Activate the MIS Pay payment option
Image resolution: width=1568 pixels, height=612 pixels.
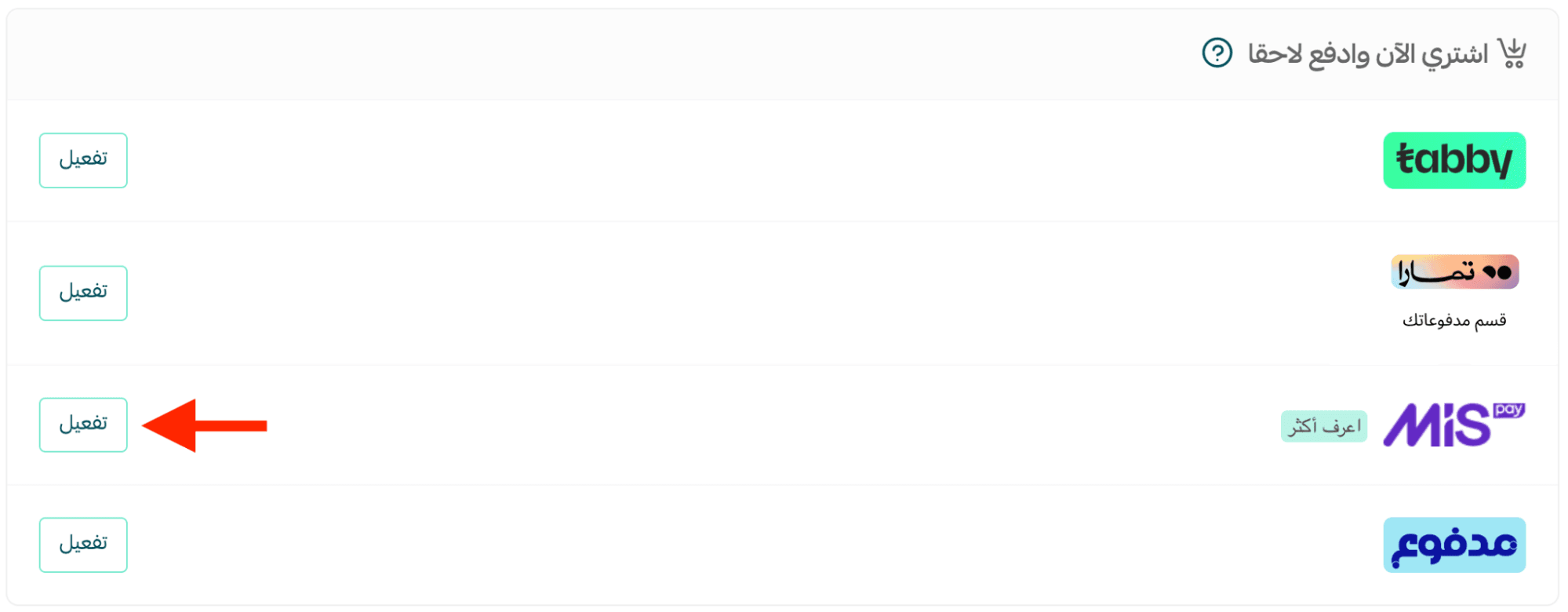tap(83, 424)
